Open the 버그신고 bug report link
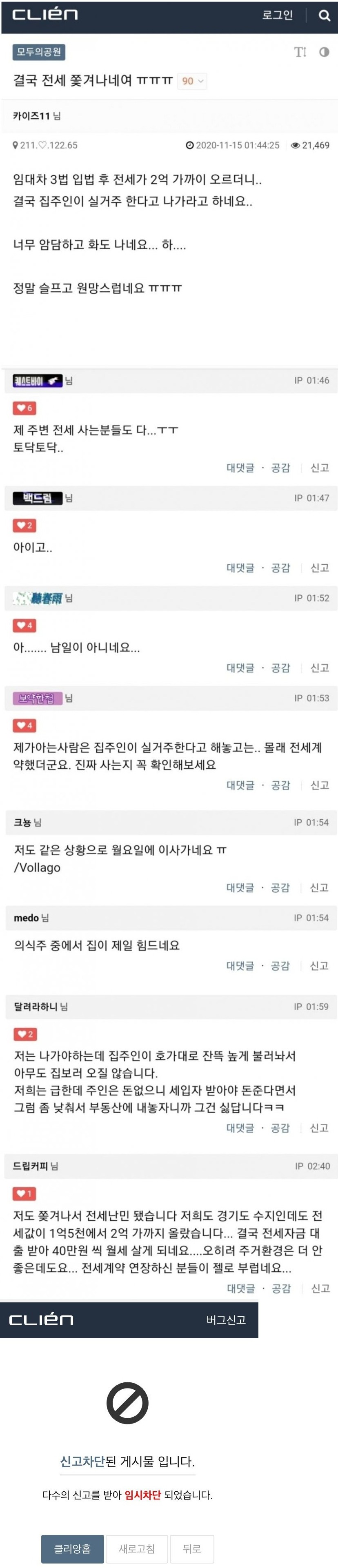Viewport: 338px width, 1568px height. tap(226, 1320)
